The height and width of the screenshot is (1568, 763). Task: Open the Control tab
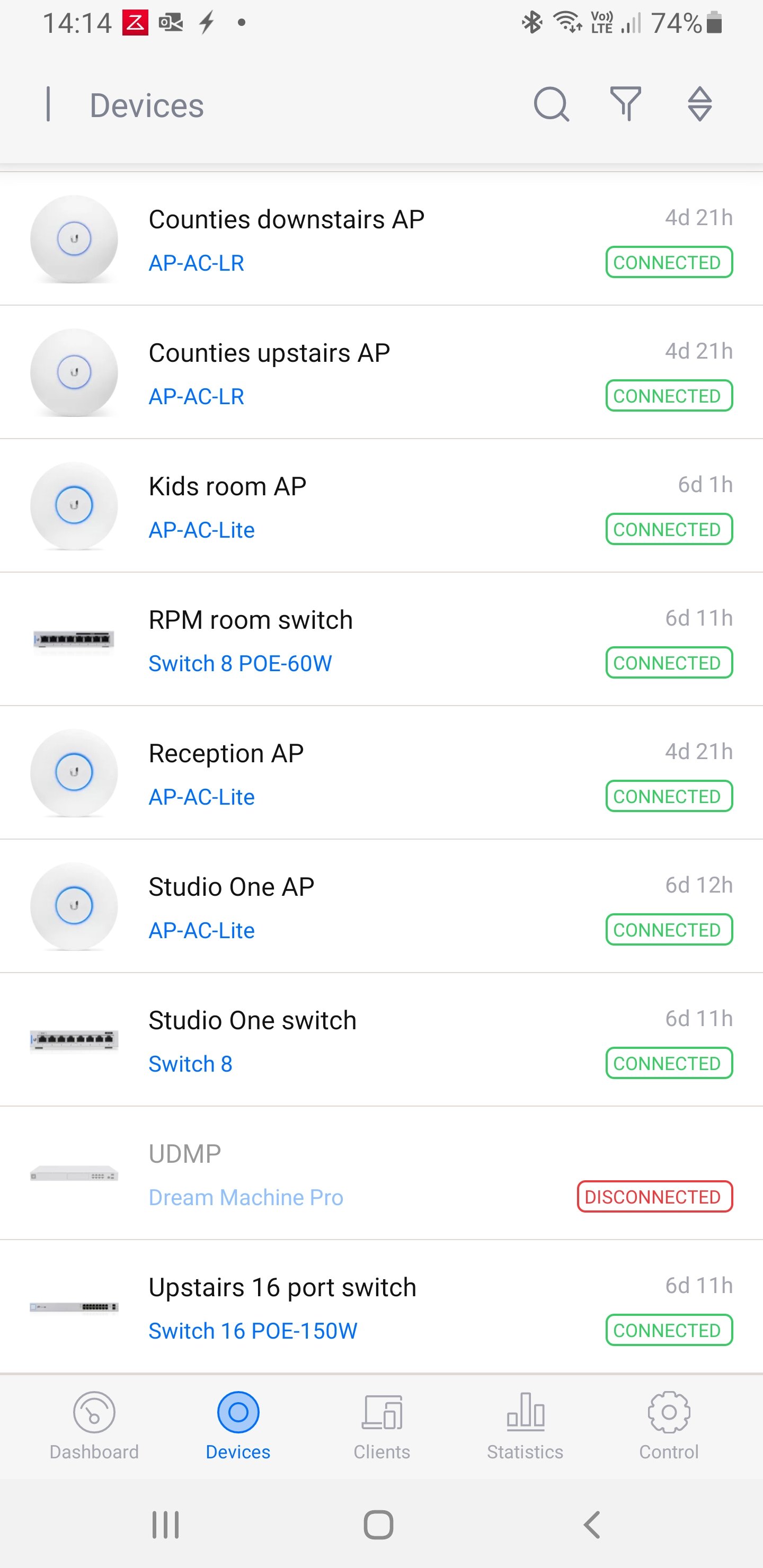tap(669, 1426)
